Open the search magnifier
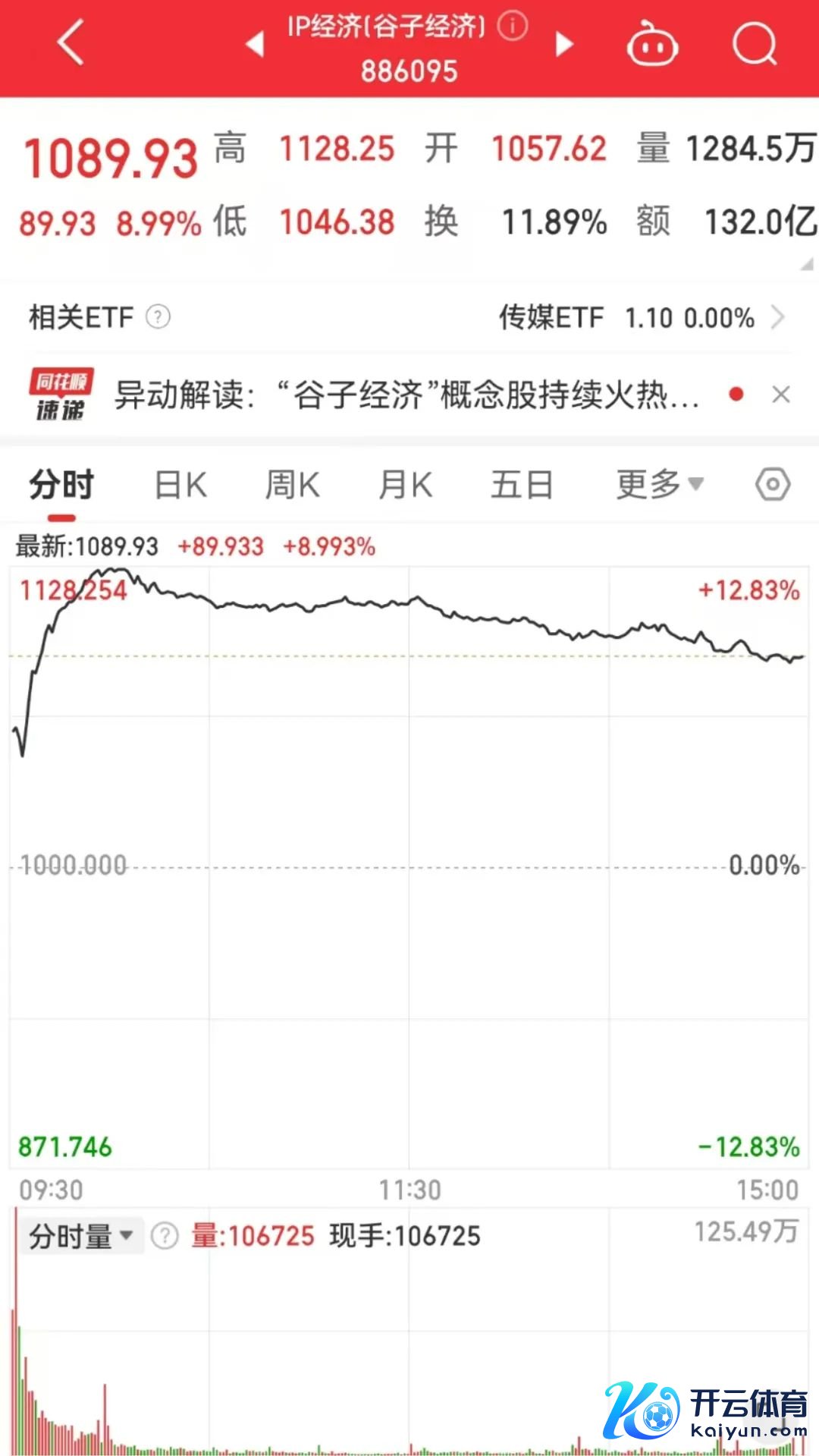819x1456 pixels. click(x=755, y=45)
